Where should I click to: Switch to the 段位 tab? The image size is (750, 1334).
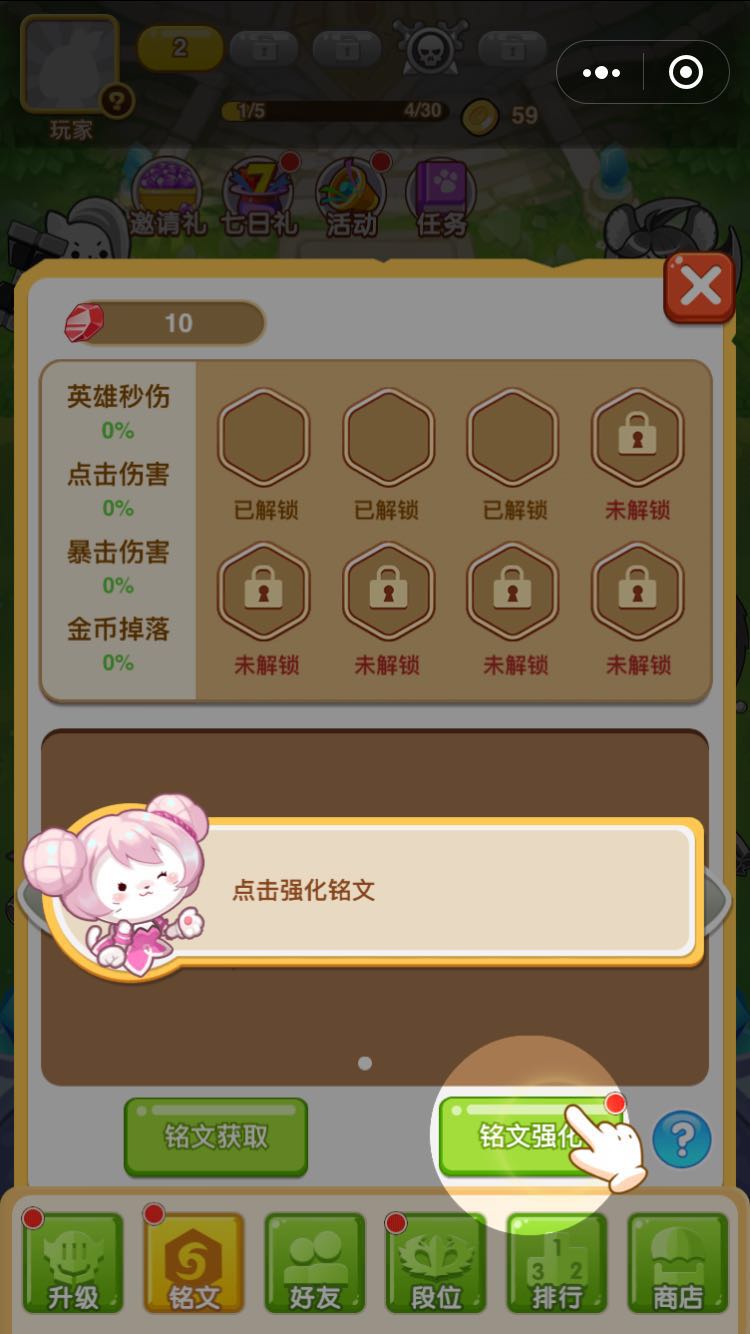[436, 1263]
